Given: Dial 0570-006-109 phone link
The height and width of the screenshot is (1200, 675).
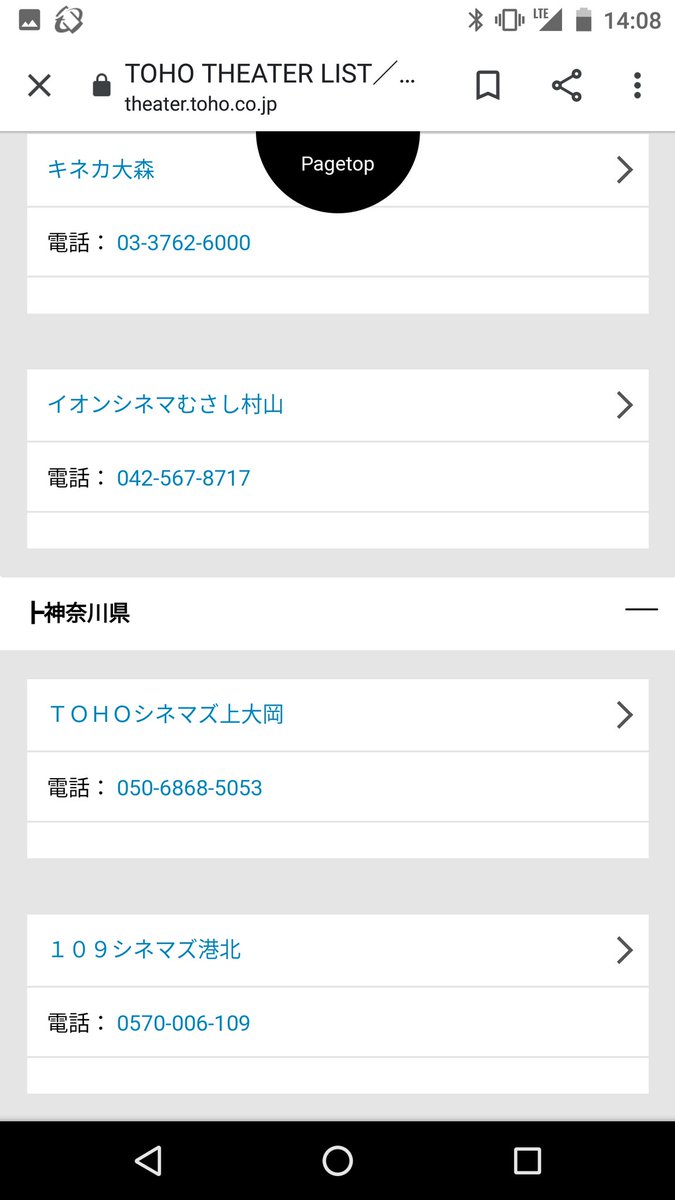Looking at the screenshot, I should (183, 1023).
